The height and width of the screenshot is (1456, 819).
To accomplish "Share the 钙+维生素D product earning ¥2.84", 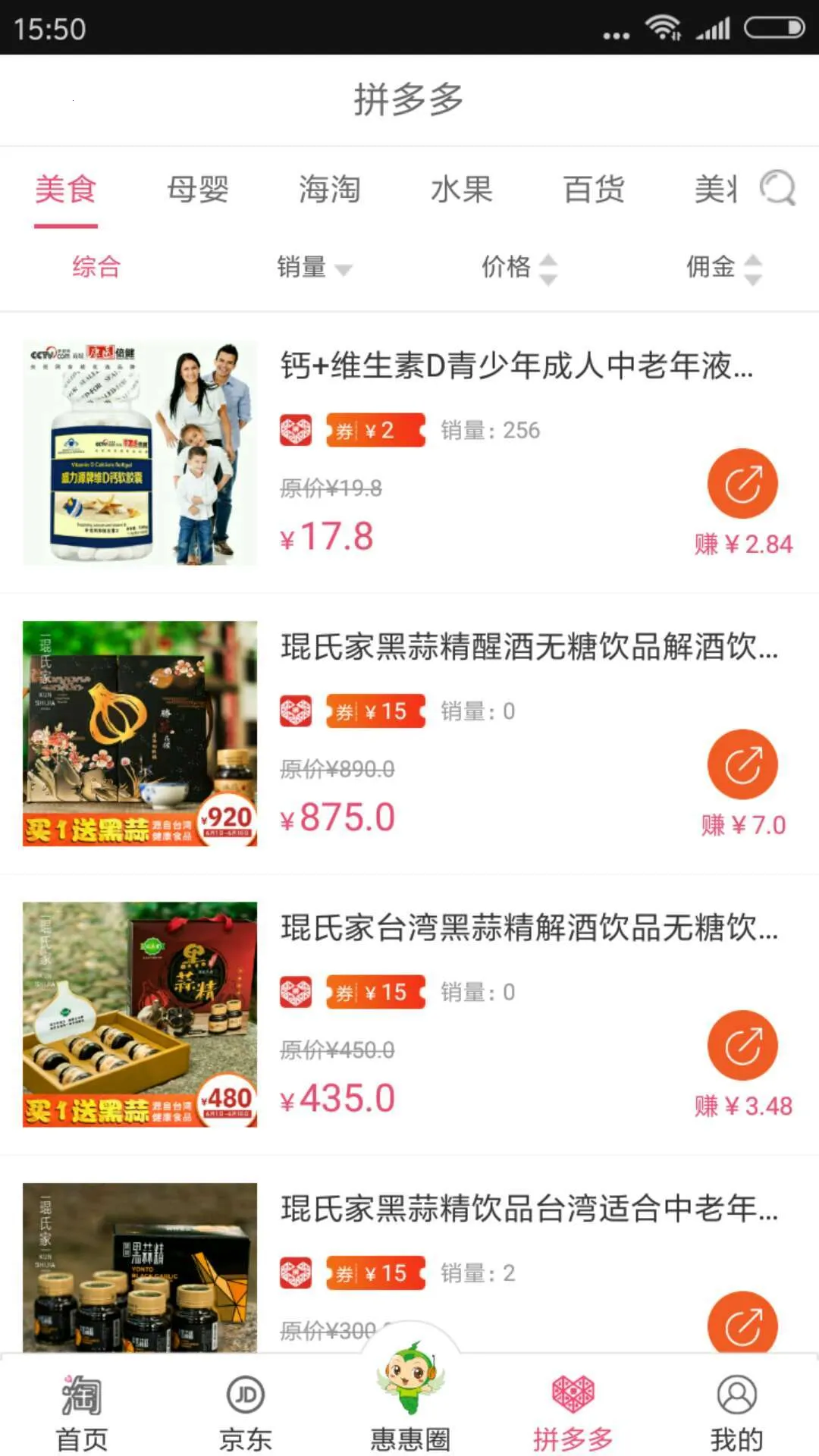I will point(742,484).
